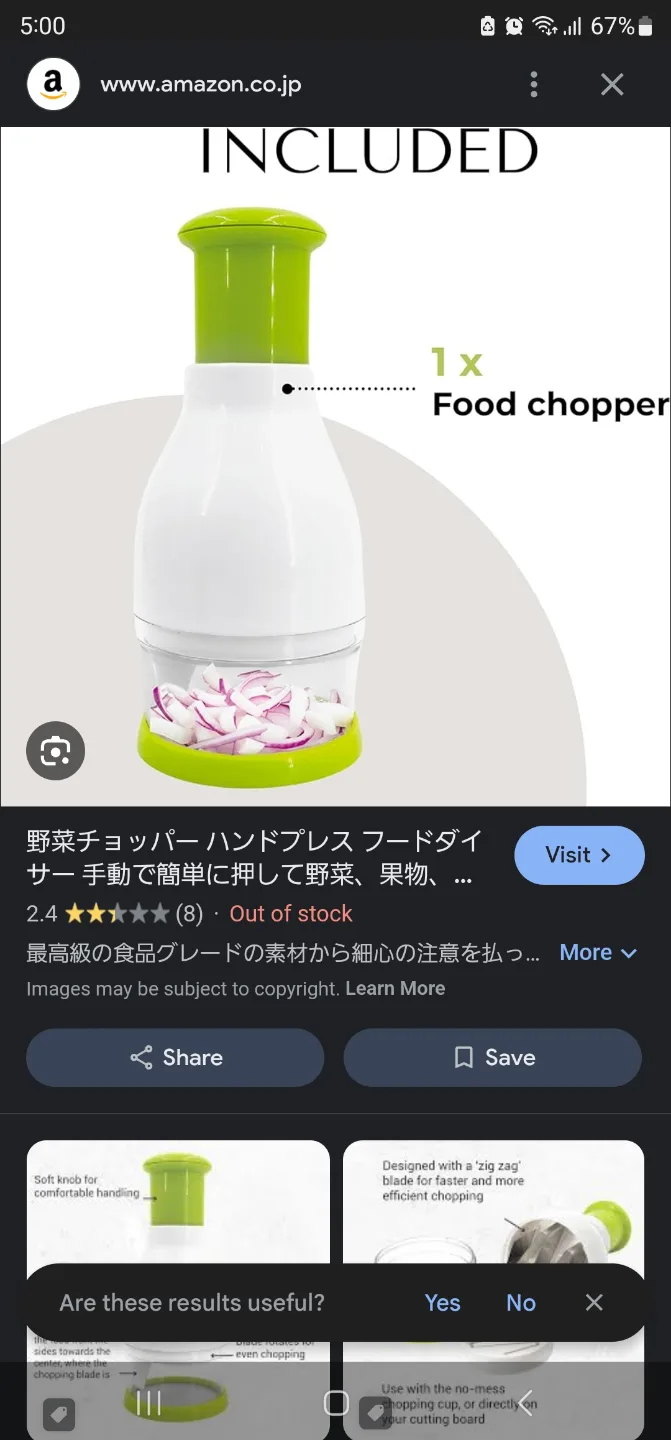Answer No to results useful prompt
Screen dimensions: 671x1440
520,1303
